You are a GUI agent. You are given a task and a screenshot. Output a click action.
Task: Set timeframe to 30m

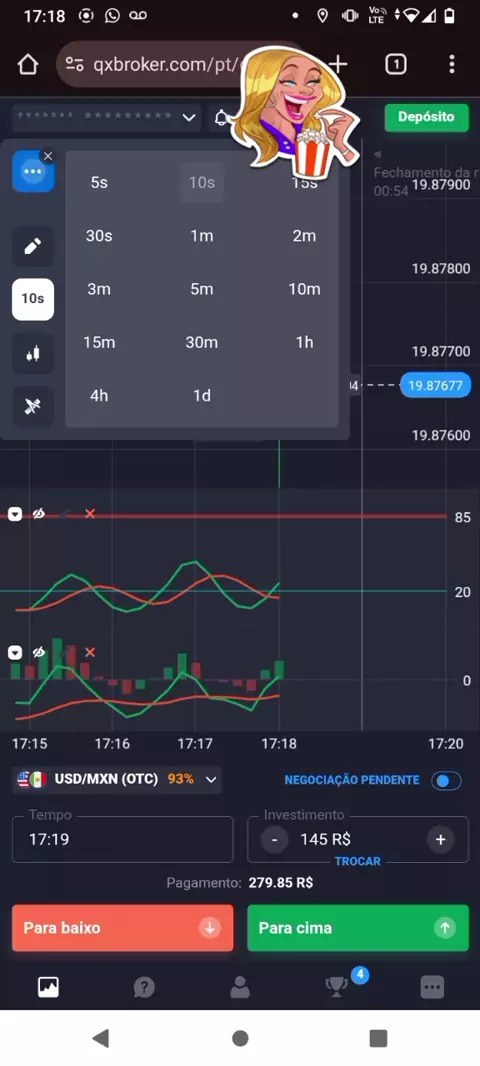202,343
